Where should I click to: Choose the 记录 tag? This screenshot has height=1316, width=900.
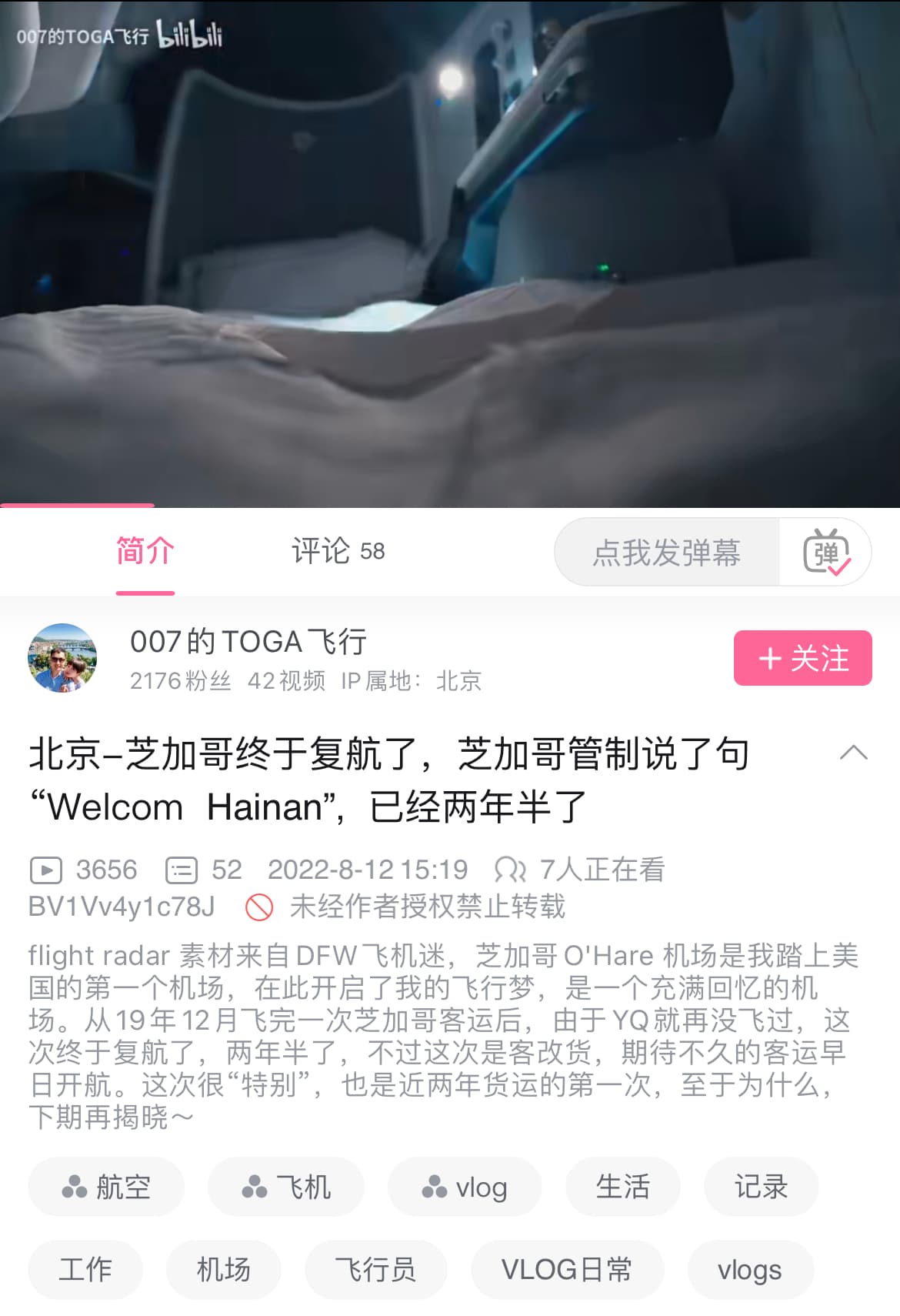[x=761, y=1187]
